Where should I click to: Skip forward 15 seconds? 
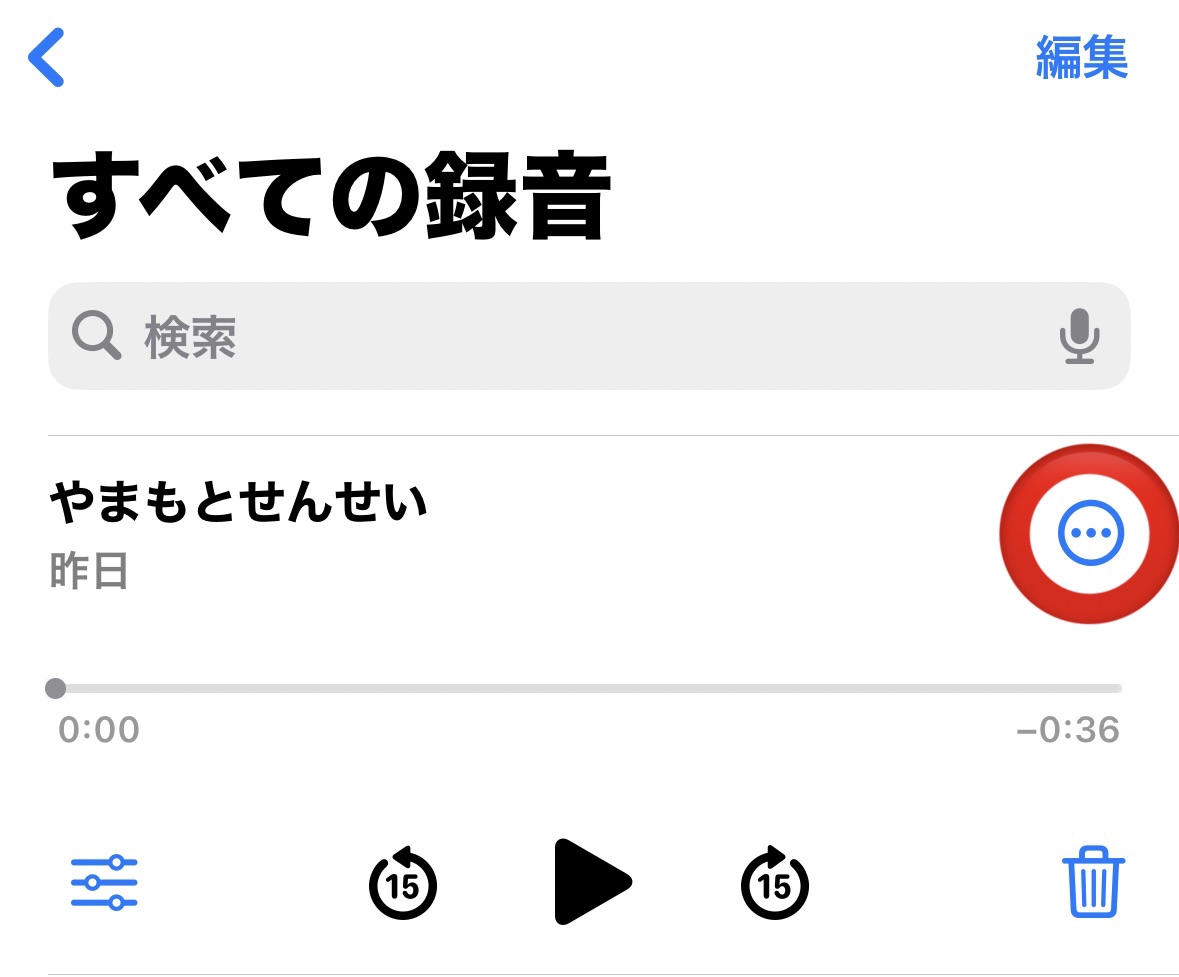pos(774,884)
